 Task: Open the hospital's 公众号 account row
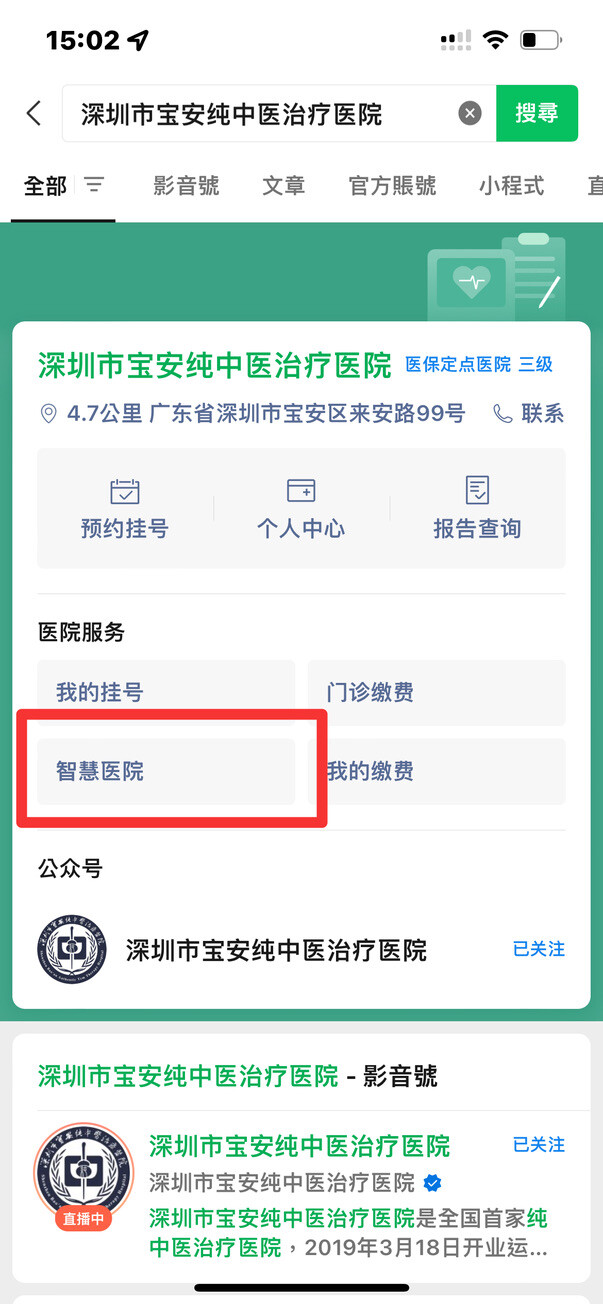[x=276, y=949]
